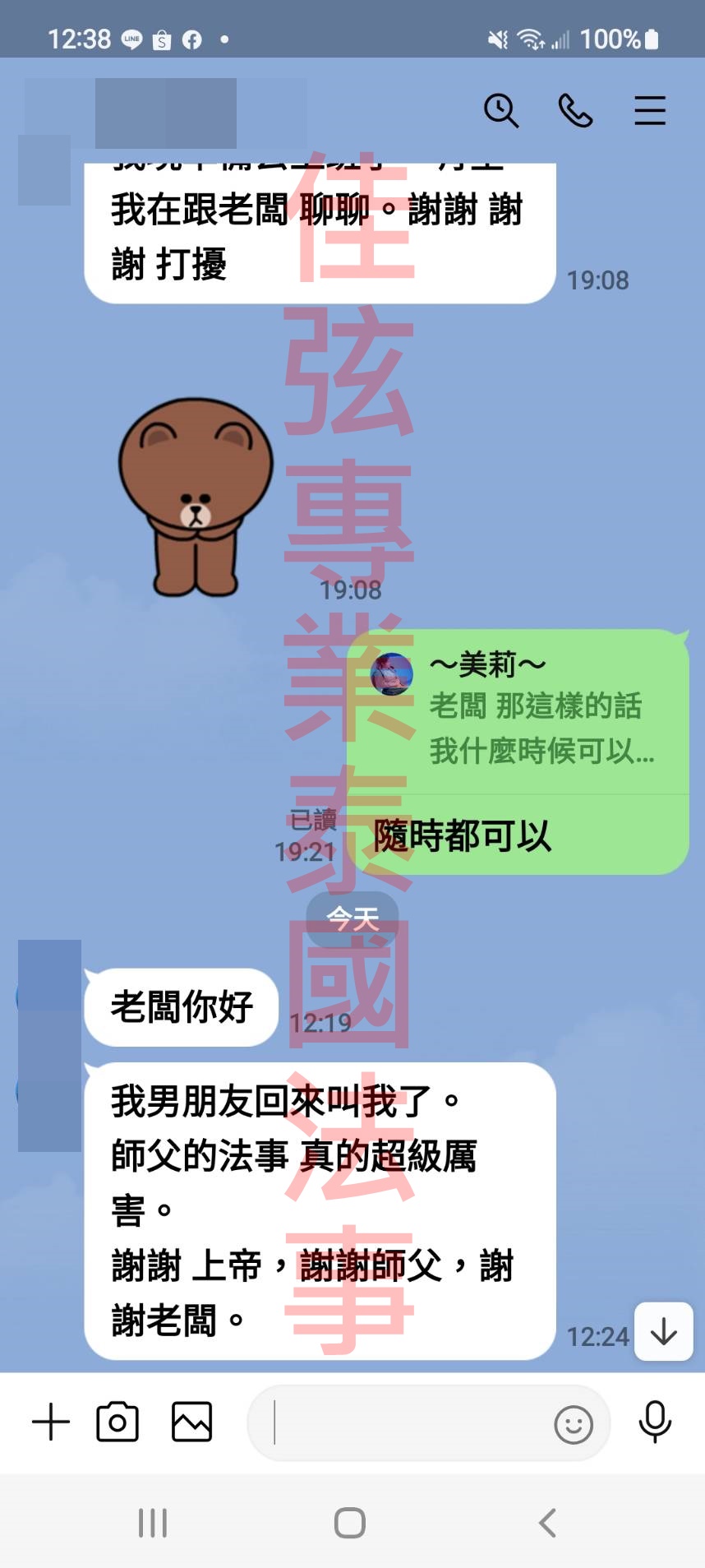Image resolution: width=705 pixels, height=1568 pixels.
Task: Search within this chat
Action: tap(500, 110)
